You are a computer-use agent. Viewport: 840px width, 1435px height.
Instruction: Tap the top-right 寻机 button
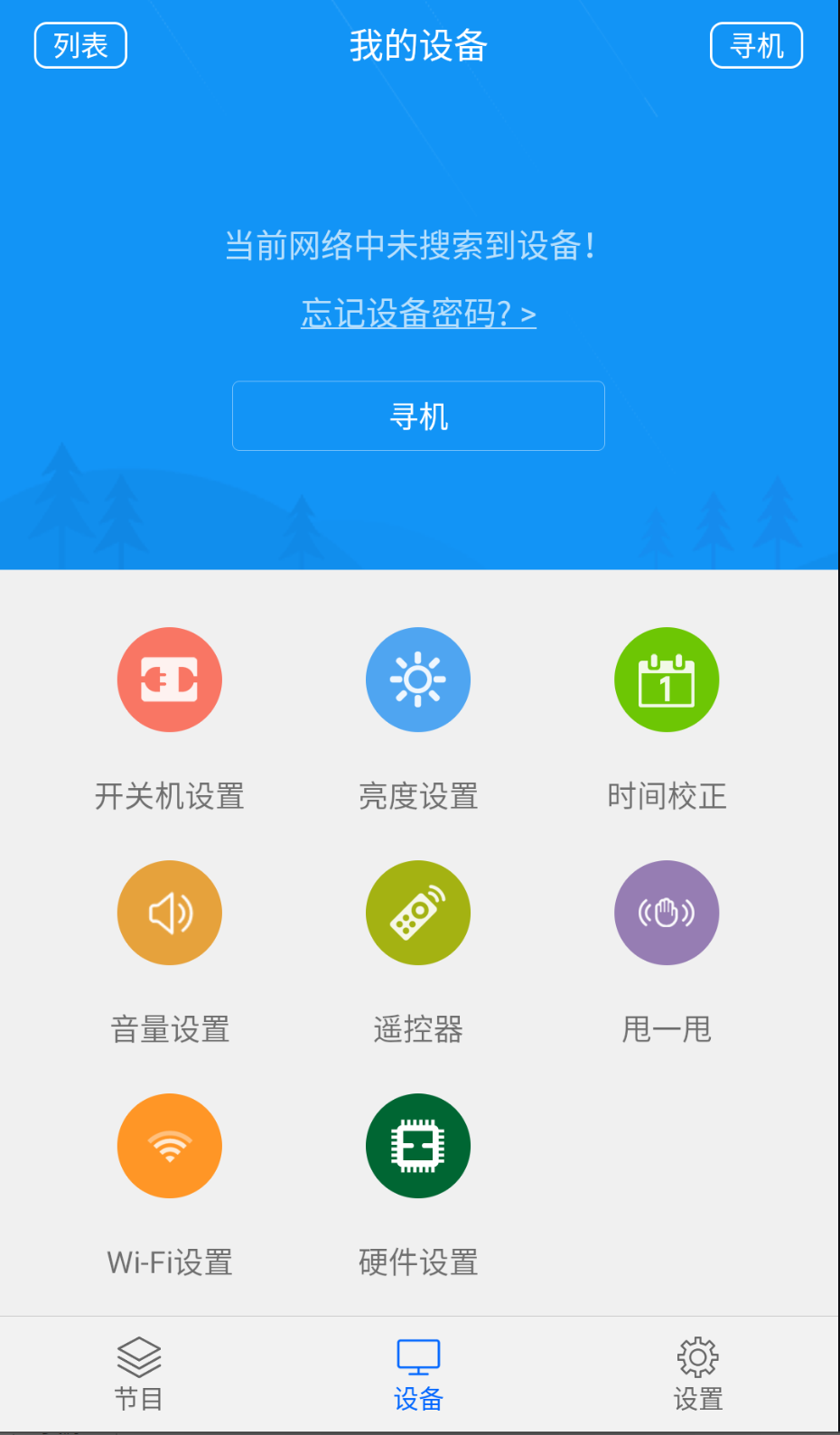pos(757,44)
